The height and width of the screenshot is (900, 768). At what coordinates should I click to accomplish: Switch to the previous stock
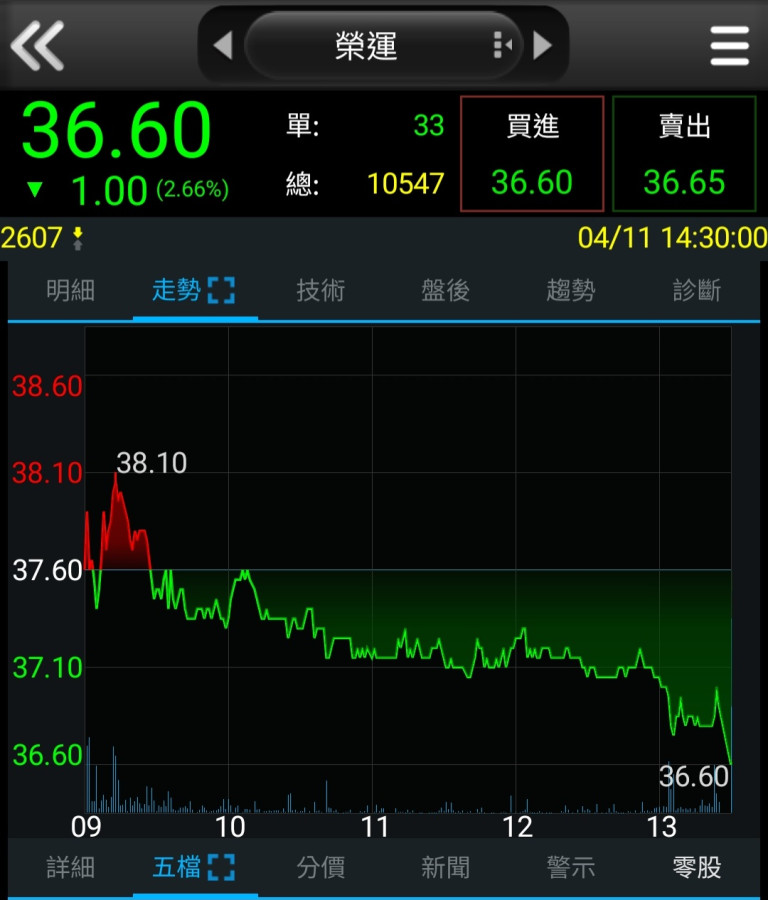click(x=223, y=45)
